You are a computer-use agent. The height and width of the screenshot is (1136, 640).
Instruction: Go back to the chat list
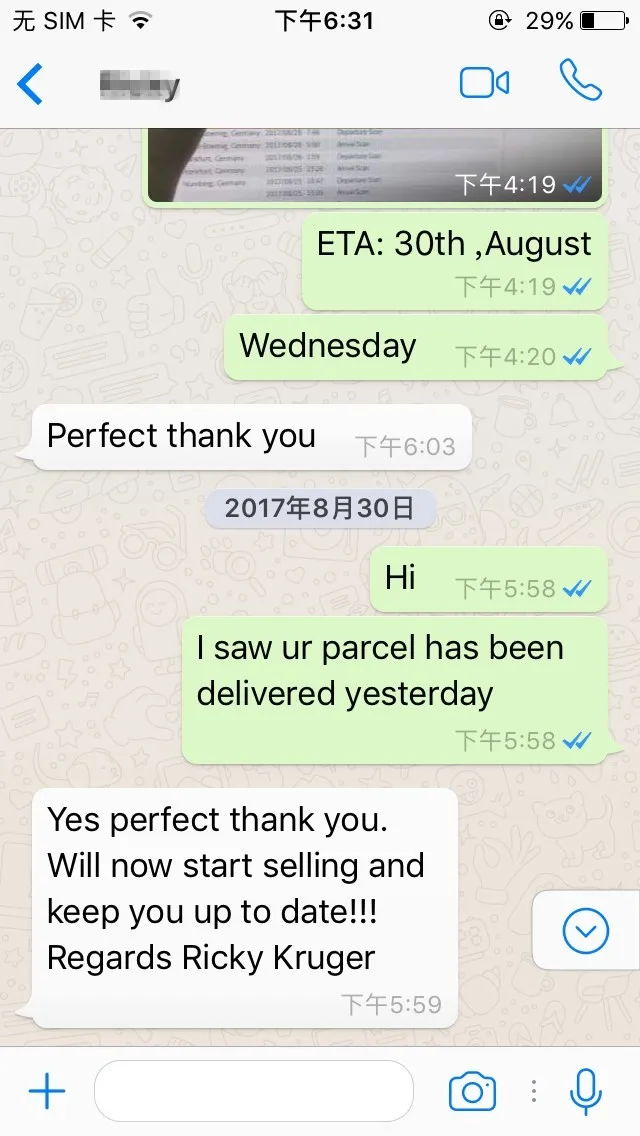point(30,83)
